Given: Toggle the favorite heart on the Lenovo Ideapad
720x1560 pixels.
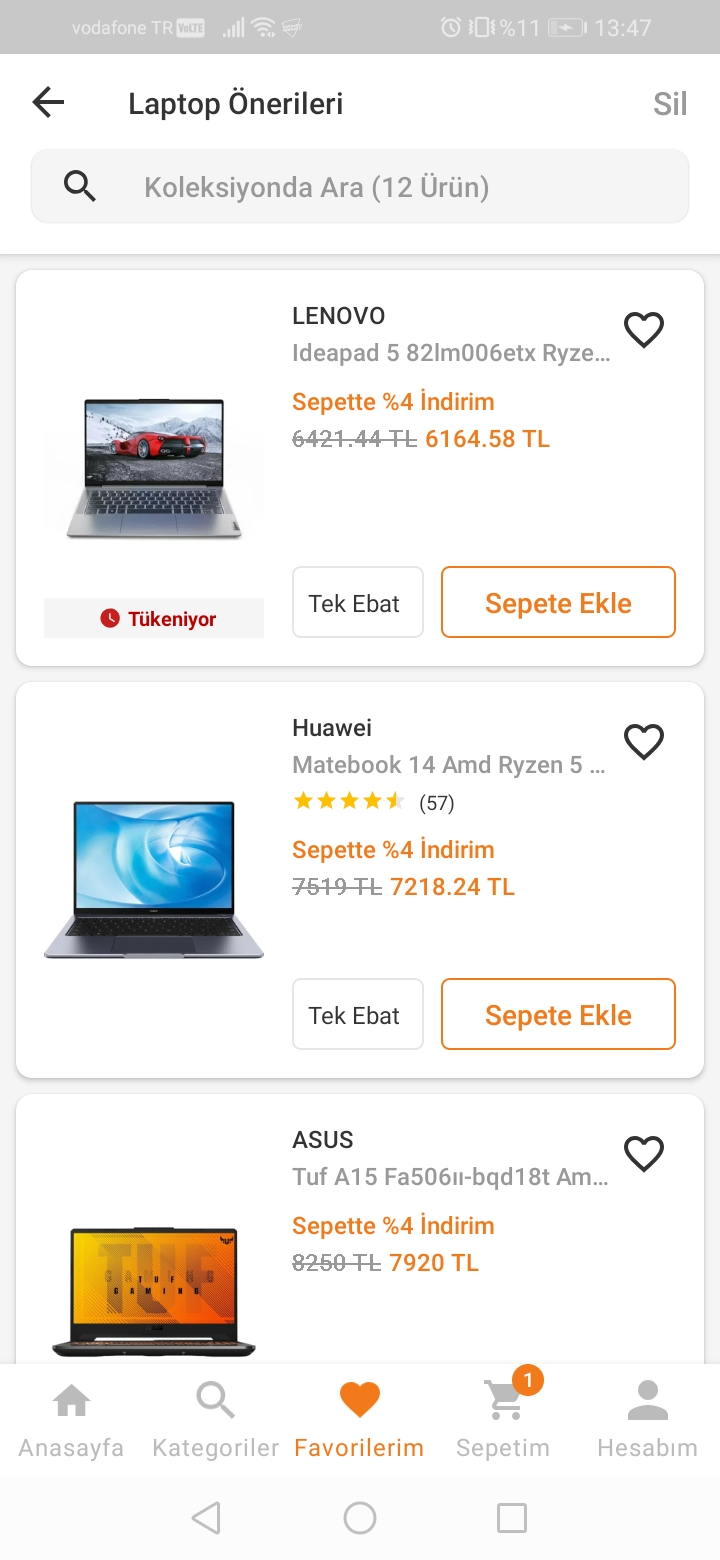Looking at the screenshot, I should pos(644,330).
